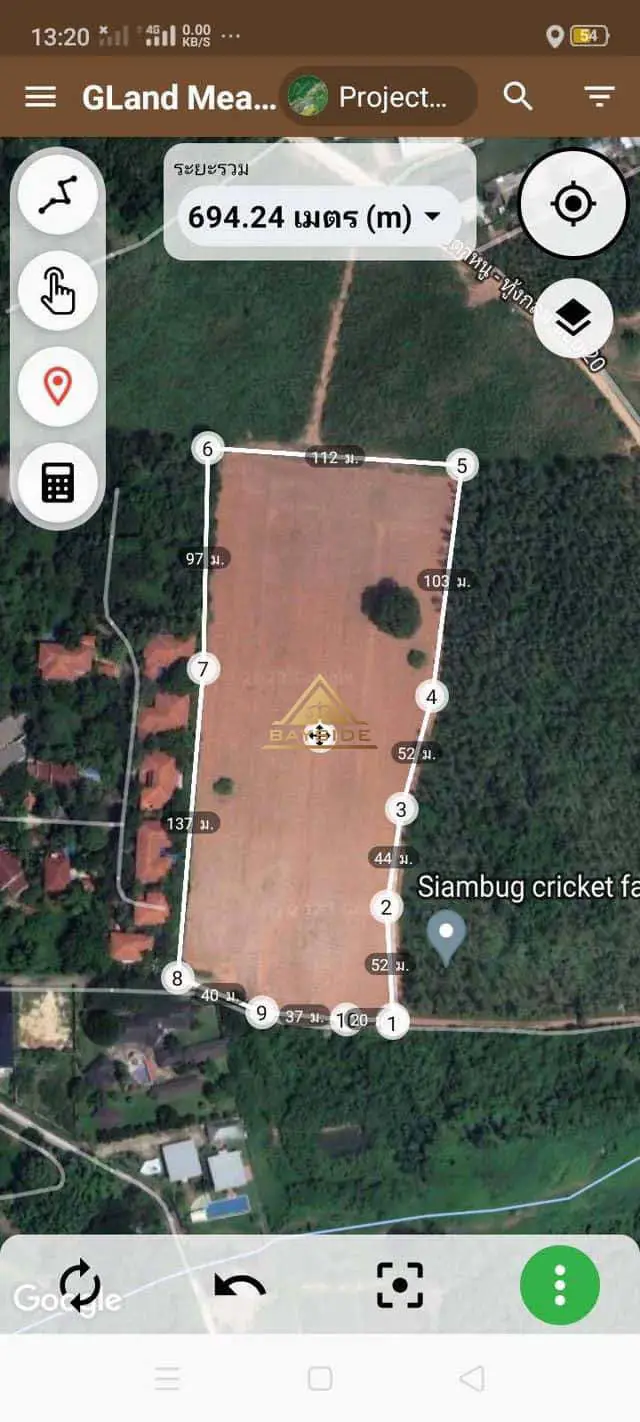Select boundary point marker 6
This screenshot has height=1422, width=640.
pos(207,449)
